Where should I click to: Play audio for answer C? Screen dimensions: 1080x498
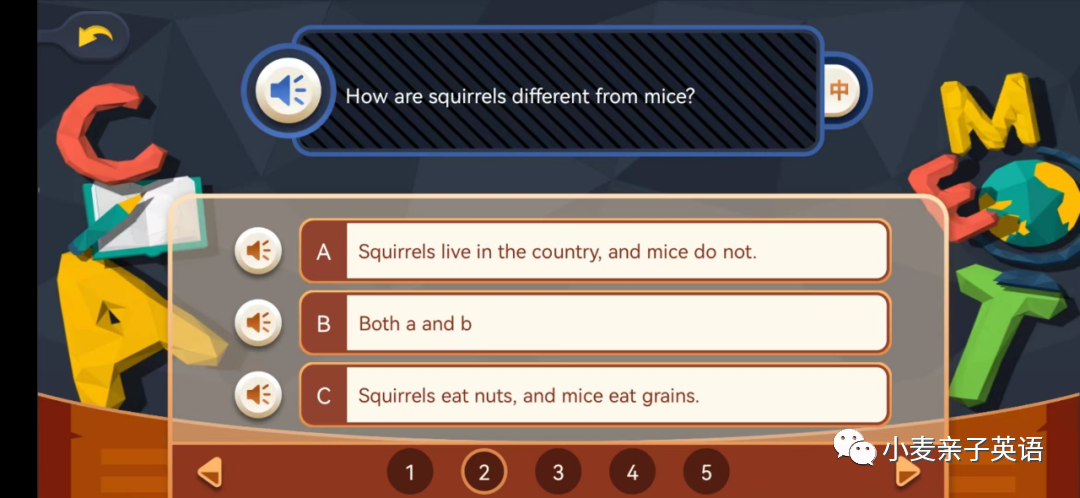(258, 395)
